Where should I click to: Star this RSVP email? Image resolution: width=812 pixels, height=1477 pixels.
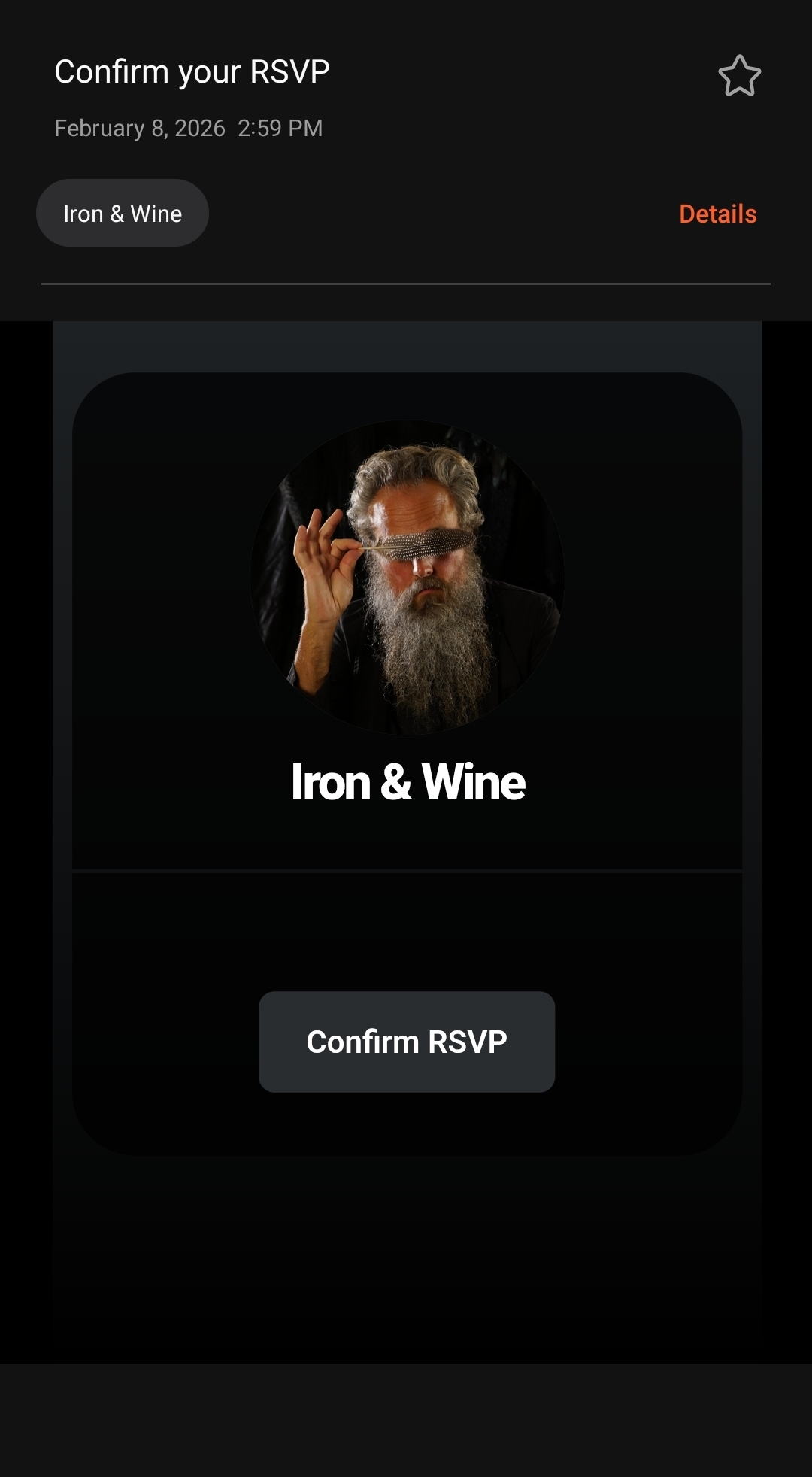(739, 76)
